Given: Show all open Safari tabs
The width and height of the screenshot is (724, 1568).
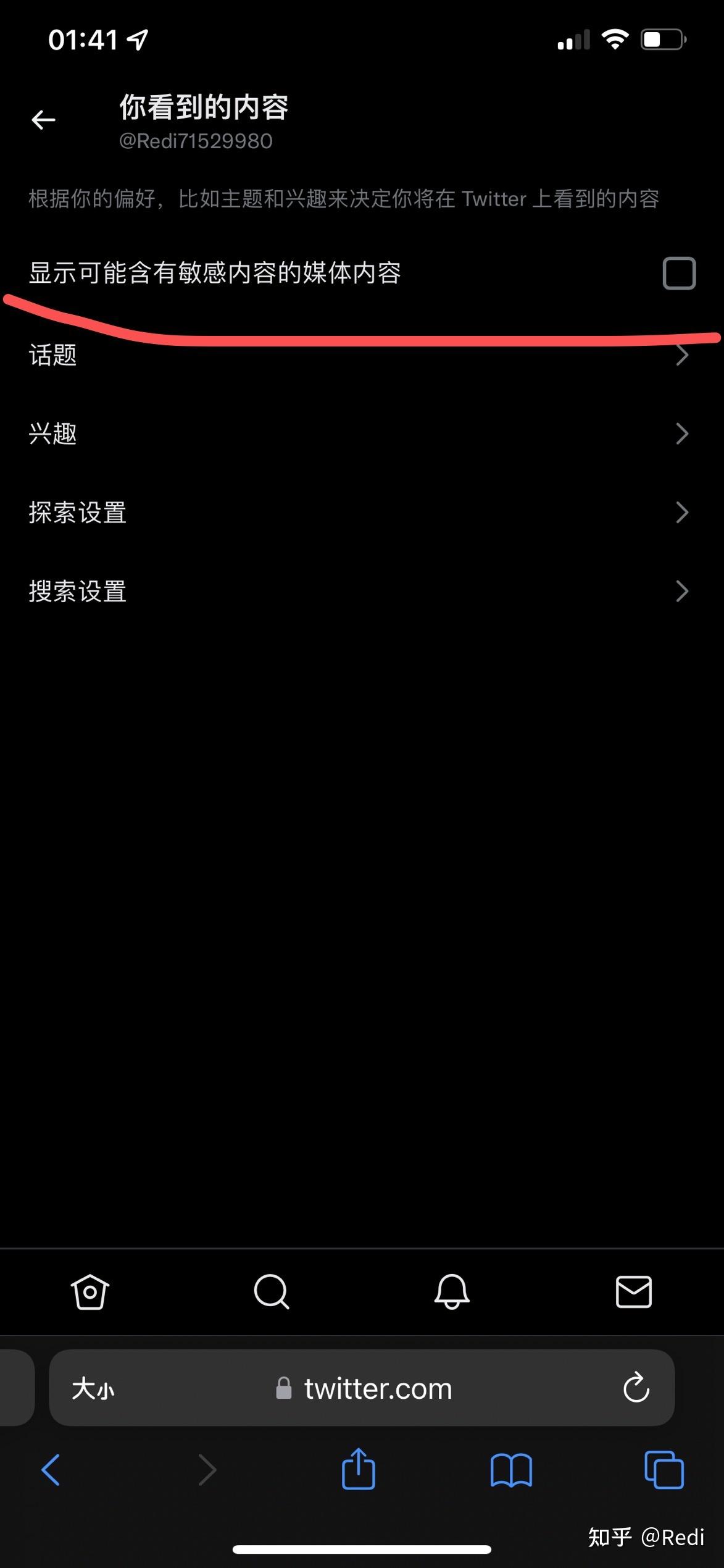Looking at the screenshot, I should click(664, 1470).
